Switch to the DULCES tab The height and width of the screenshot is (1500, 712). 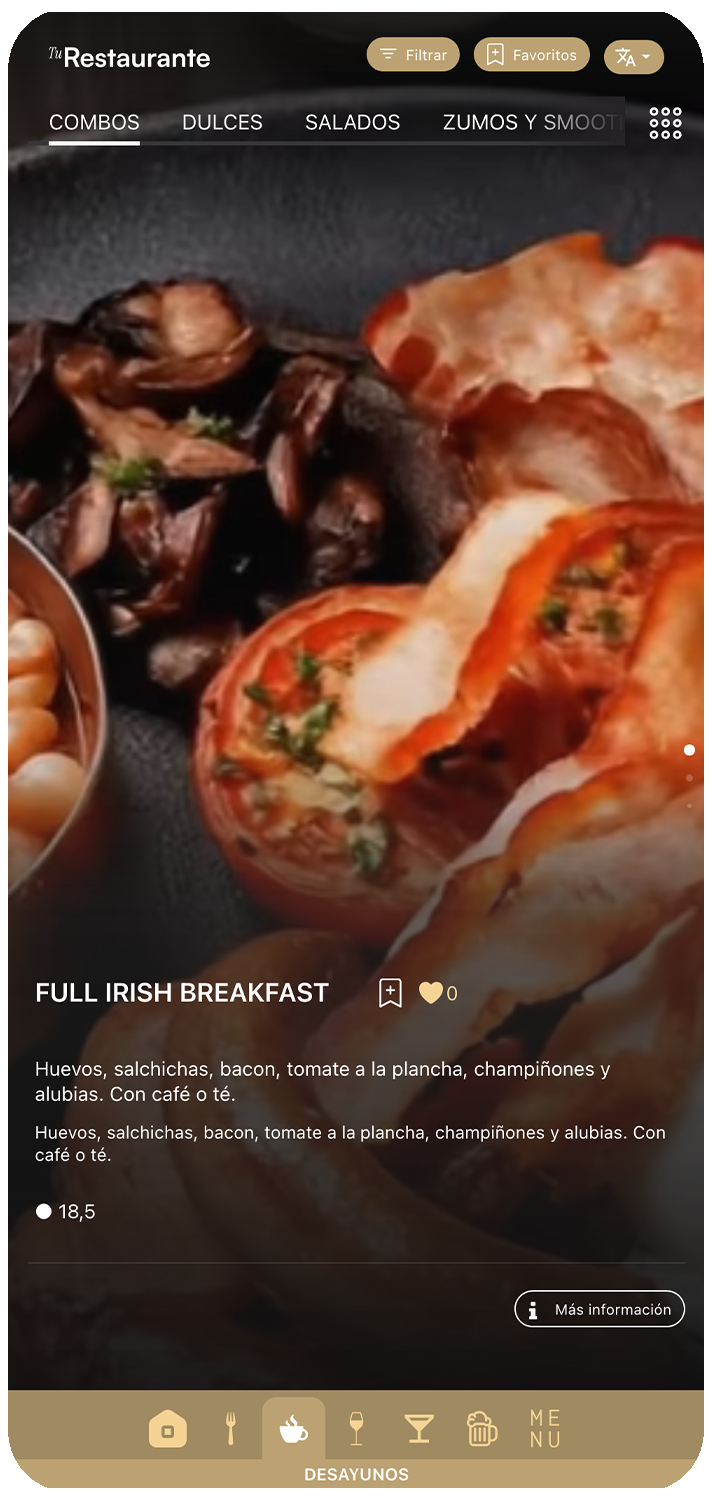tap(222, 123)
